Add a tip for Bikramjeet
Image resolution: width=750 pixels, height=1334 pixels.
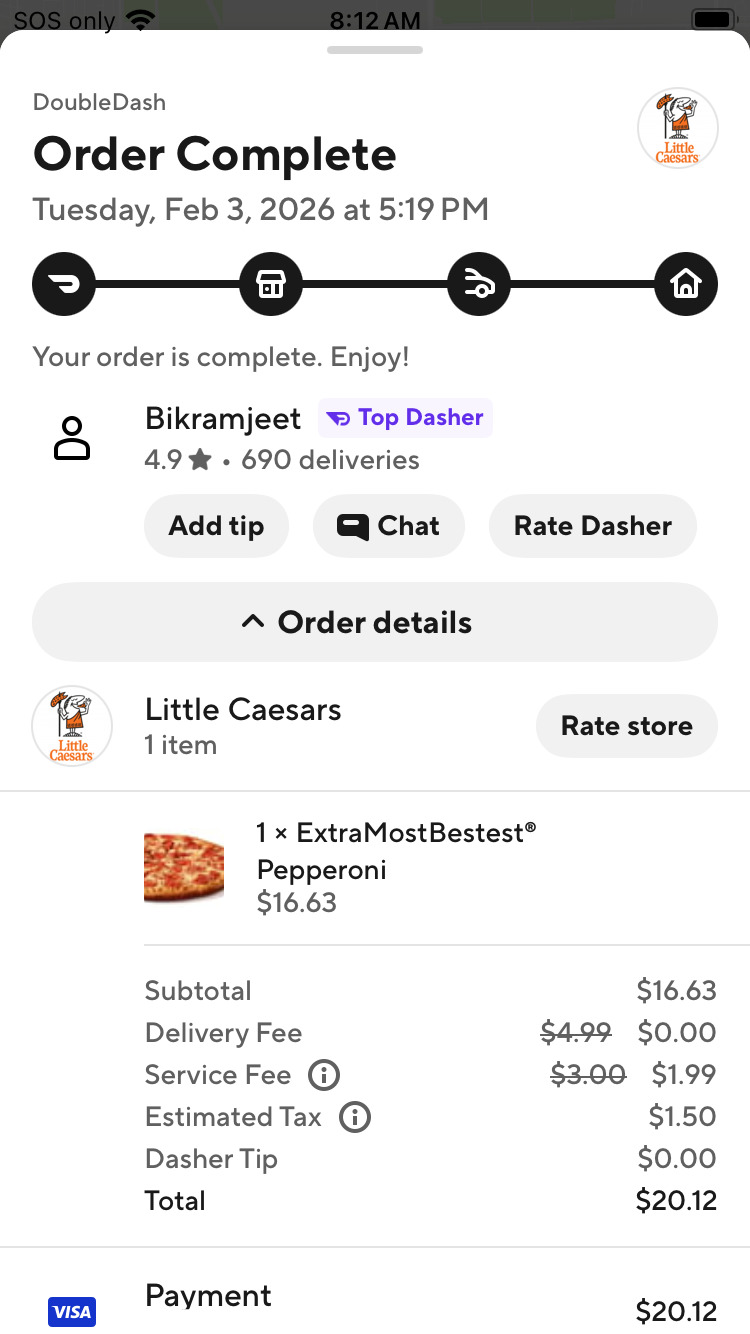216,526
